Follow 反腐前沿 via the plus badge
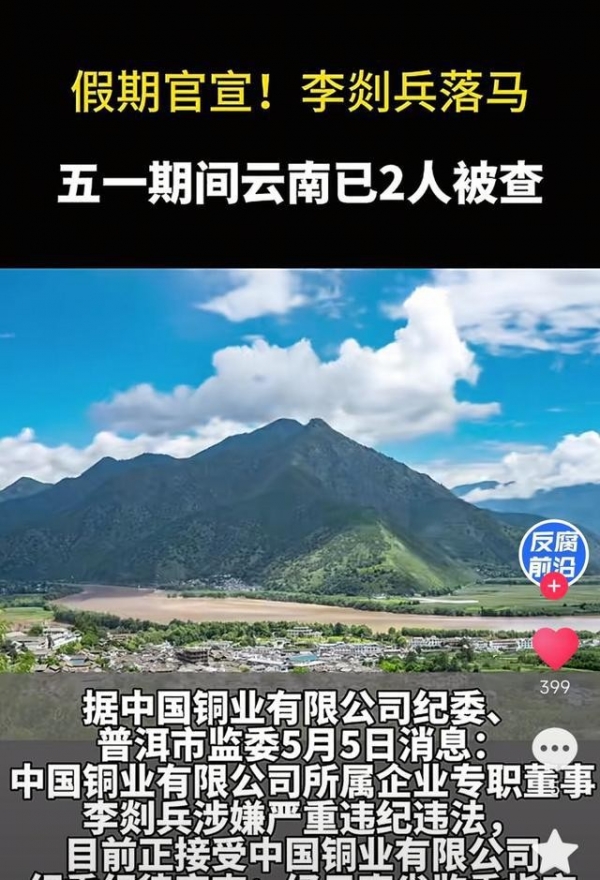Viewport: 600px width, 880px height. tap(553, 586)
